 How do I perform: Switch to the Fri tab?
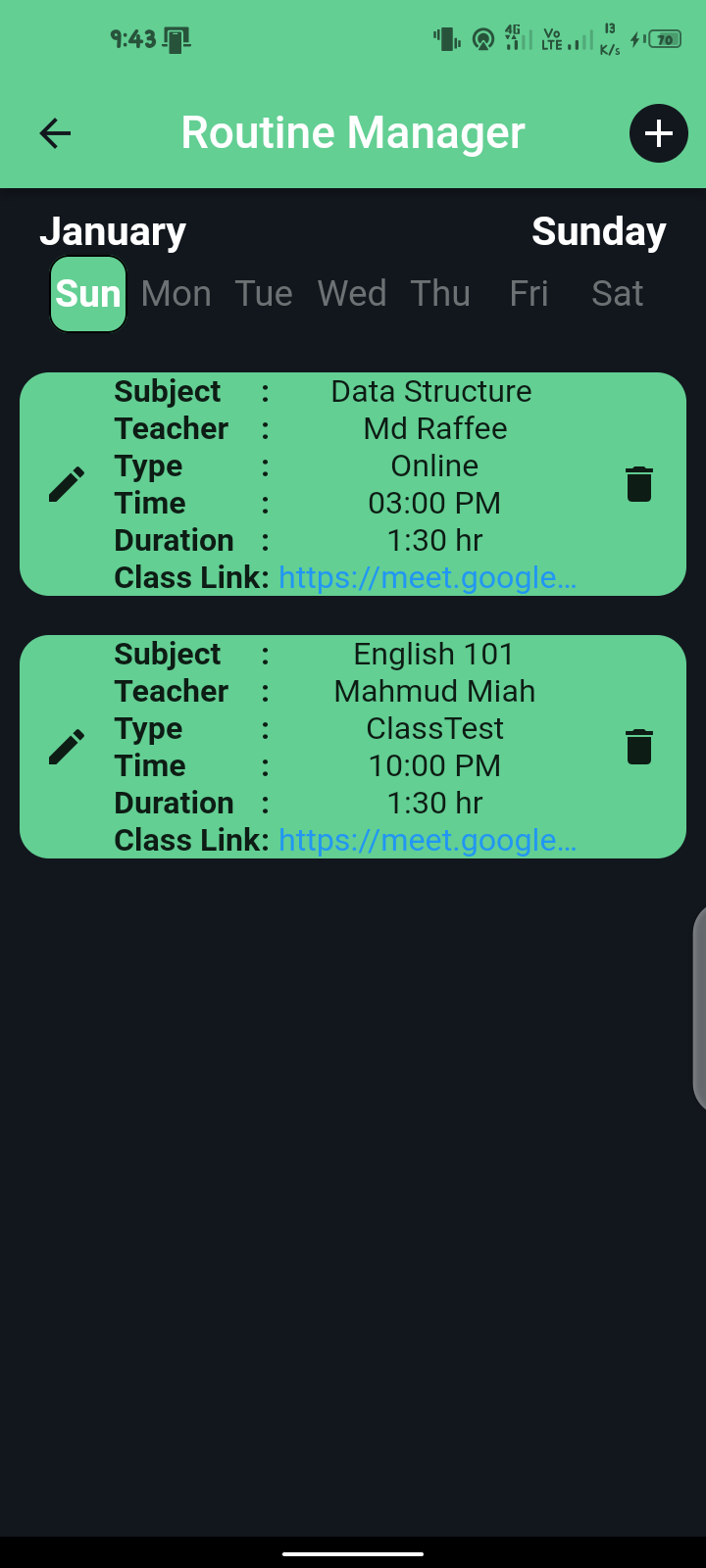click(529, 294)
